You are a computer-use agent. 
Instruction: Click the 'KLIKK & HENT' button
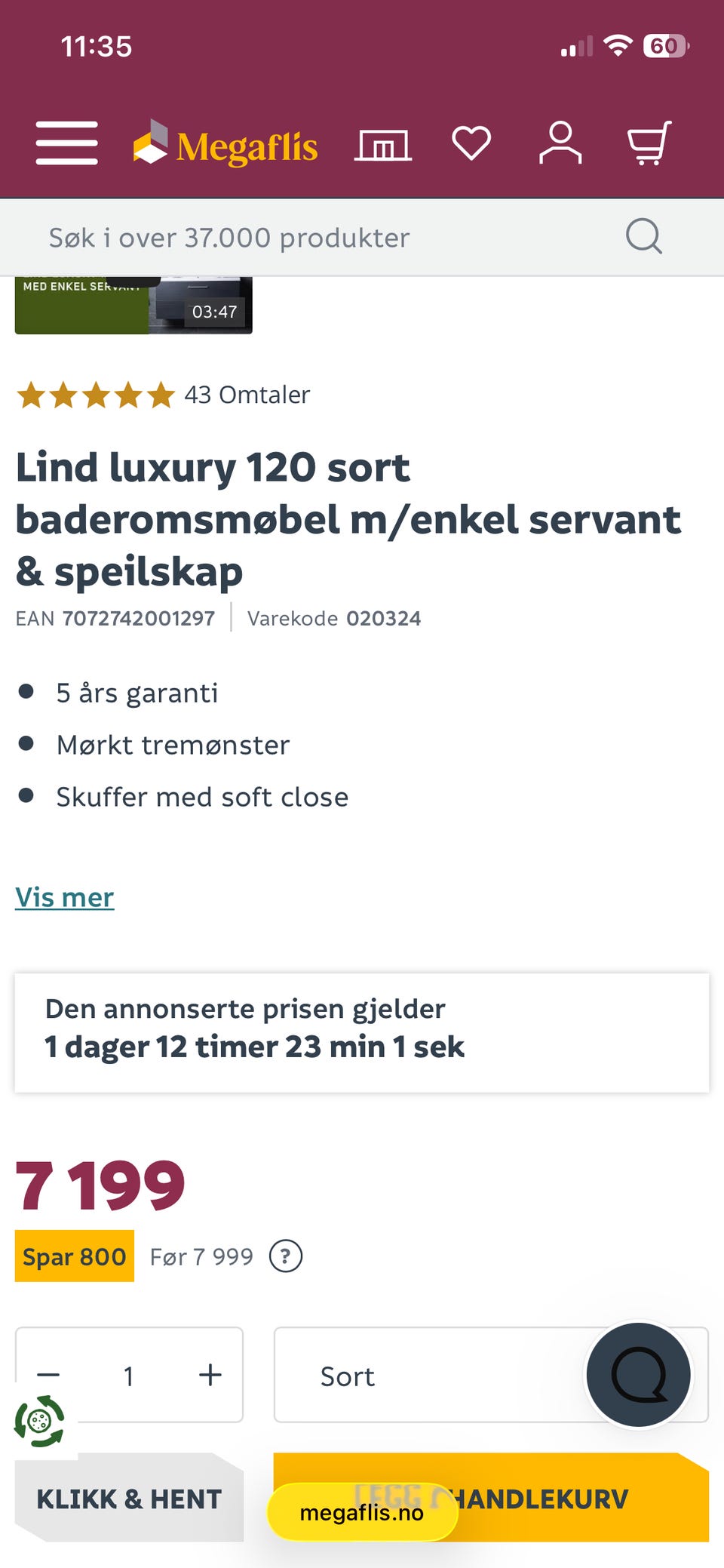coord(129,1500)
